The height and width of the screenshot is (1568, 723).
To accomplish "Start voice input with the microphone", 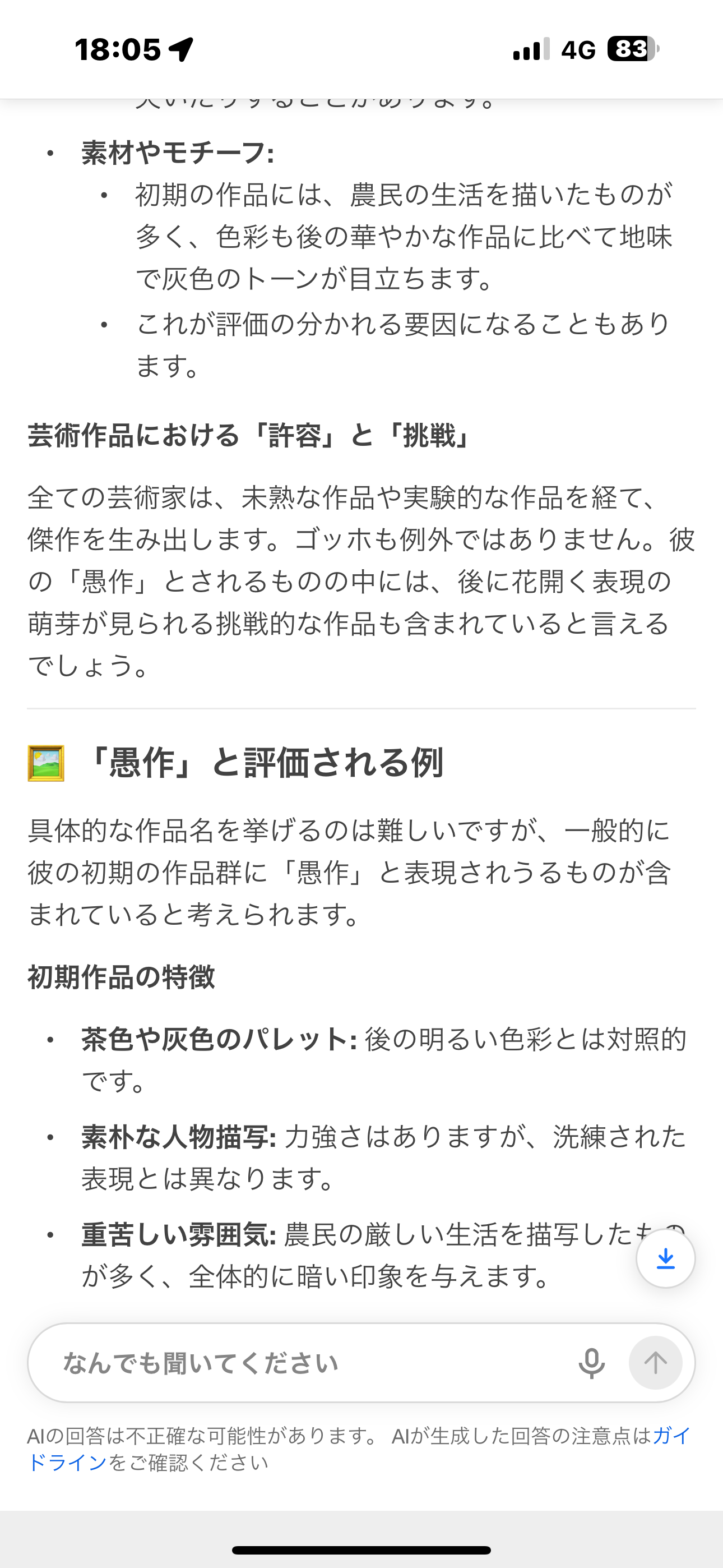I will tap(591, 1363).
